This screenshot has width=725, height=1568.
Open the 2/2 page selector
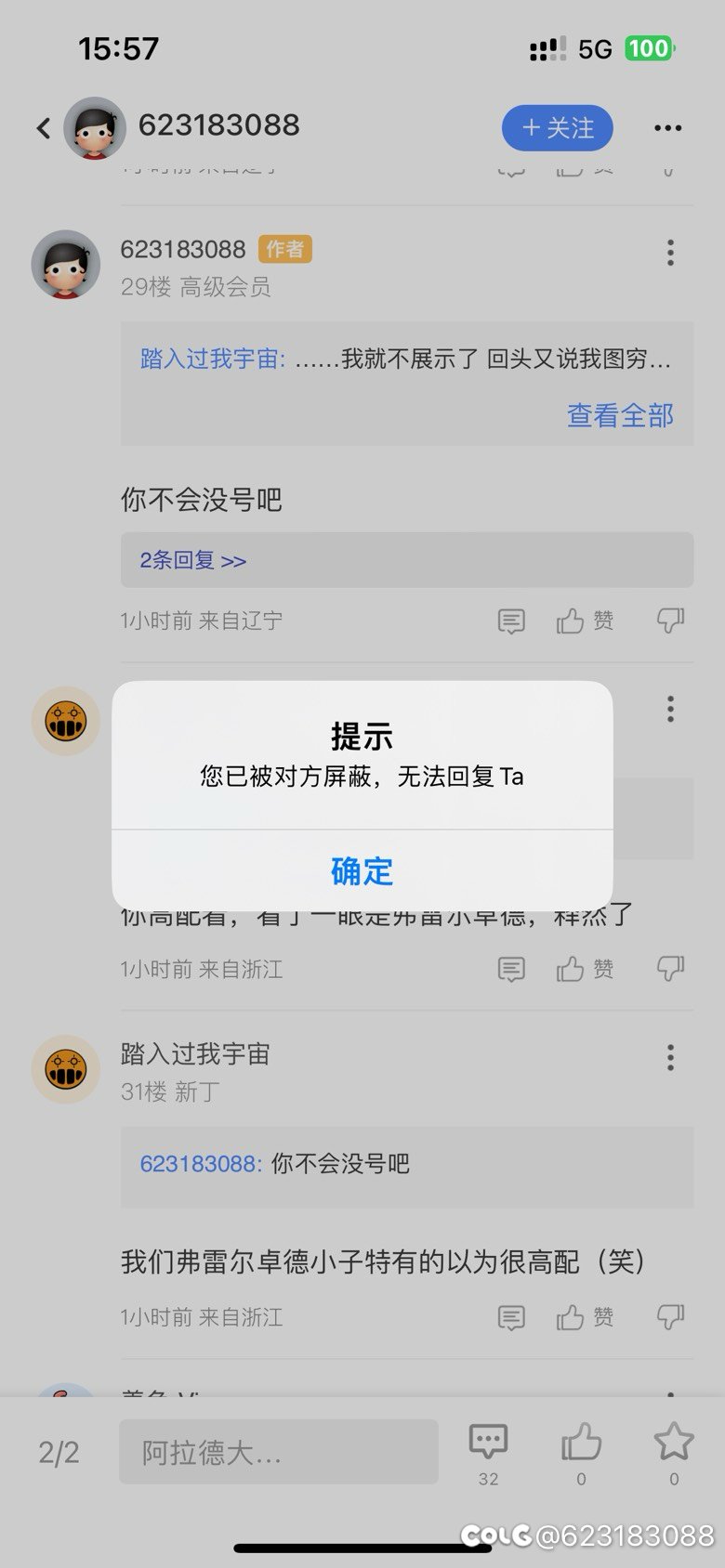(x=59, y=1452)
